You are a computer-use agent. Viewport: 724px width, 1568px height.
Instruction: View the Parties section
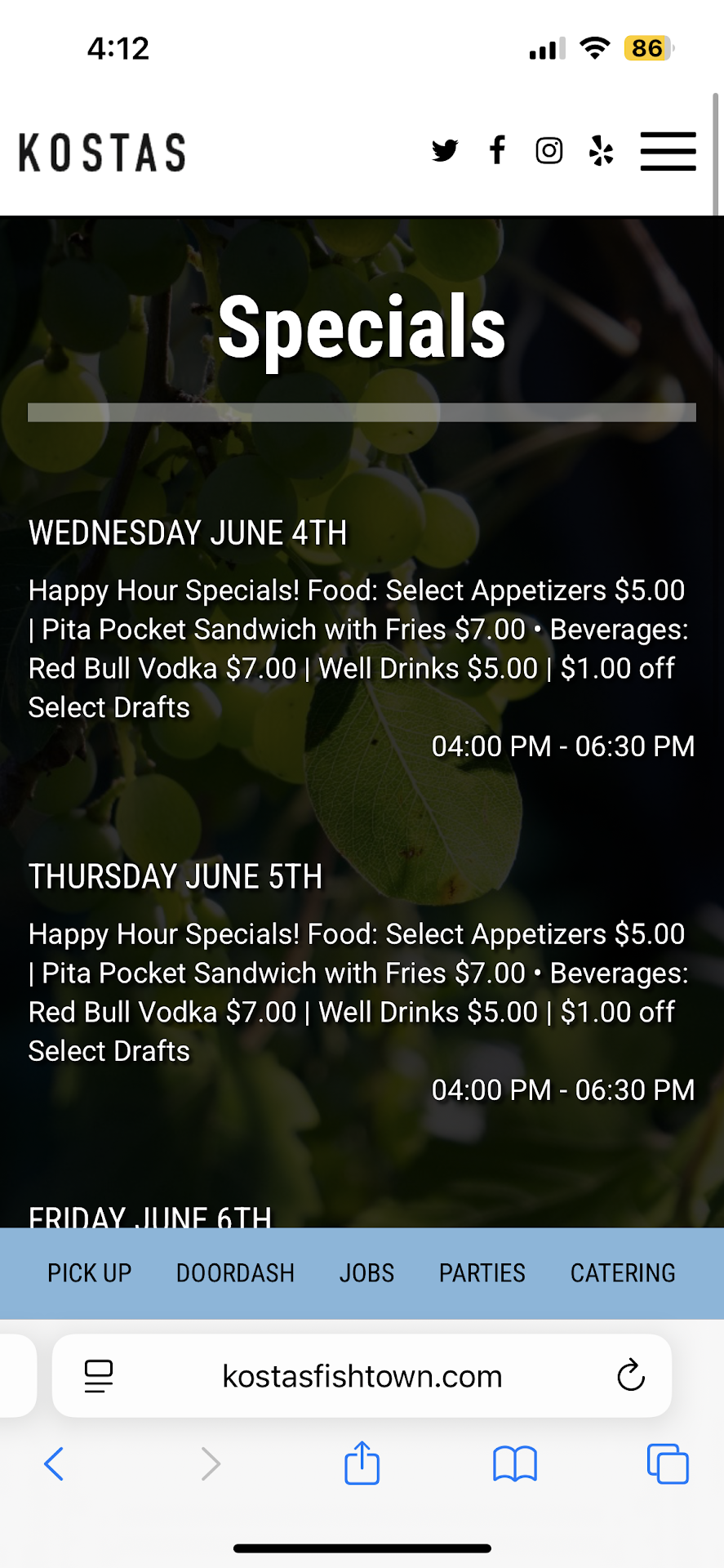click(482, 1273)
